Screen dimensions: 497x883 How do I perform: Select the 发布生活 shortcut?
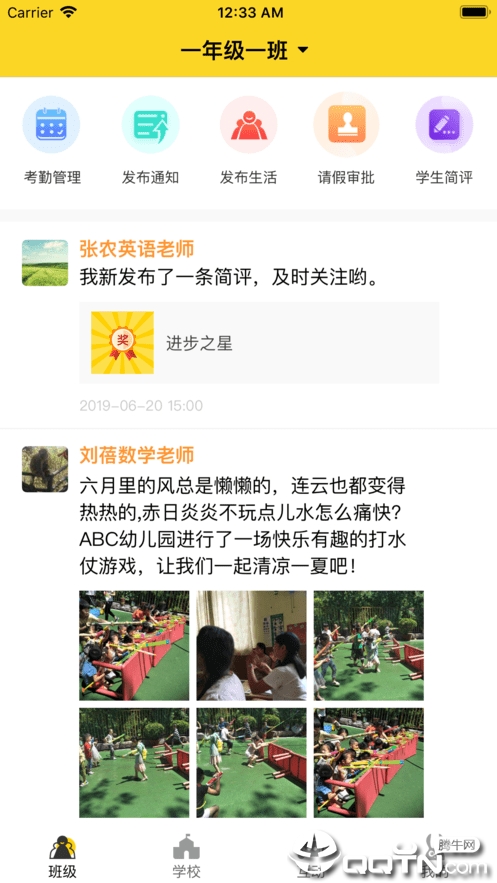click(x=248, y=141)
